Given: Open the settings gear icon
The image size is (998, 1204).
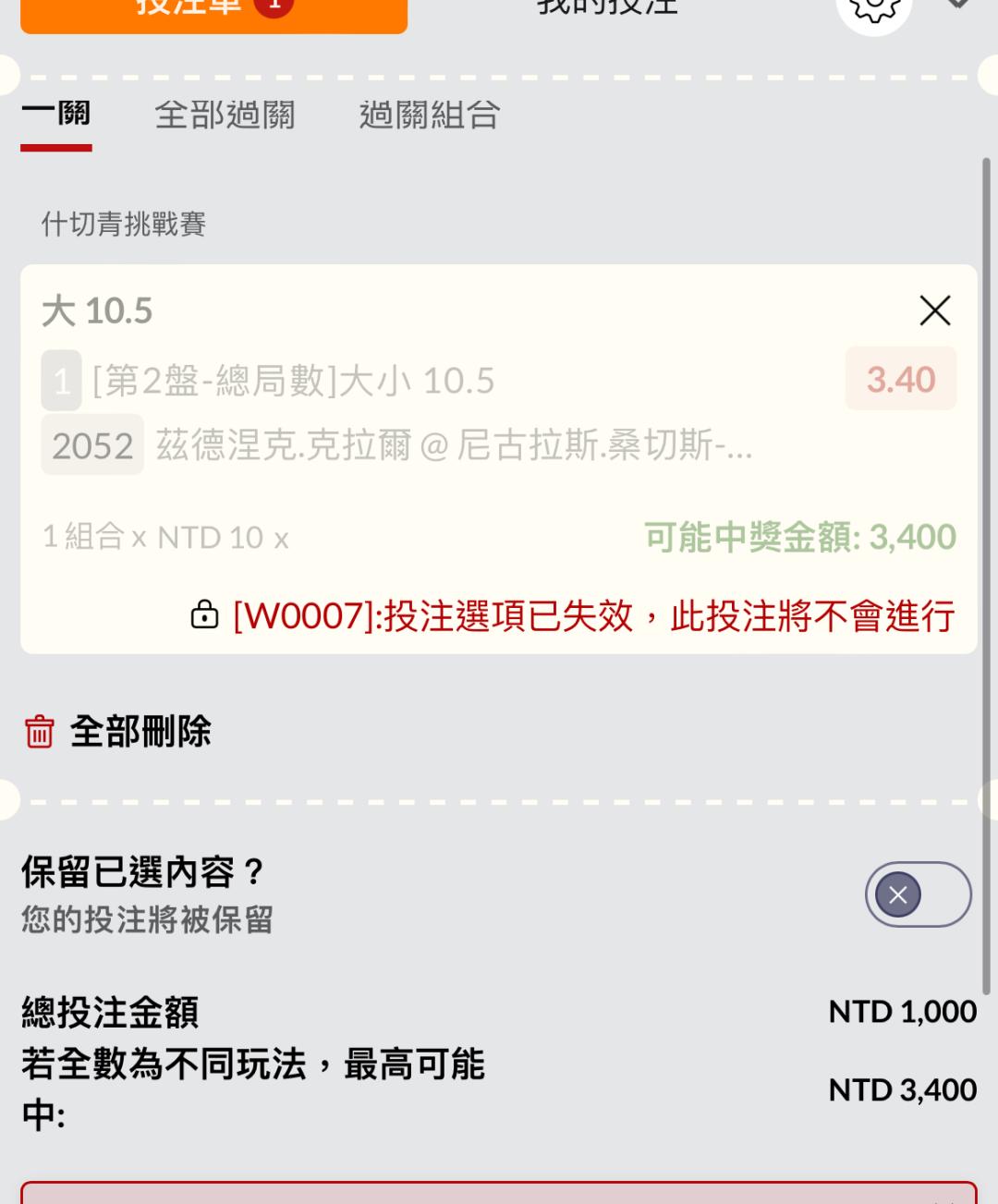Looking at the screenshot, I should pos(873,11).
